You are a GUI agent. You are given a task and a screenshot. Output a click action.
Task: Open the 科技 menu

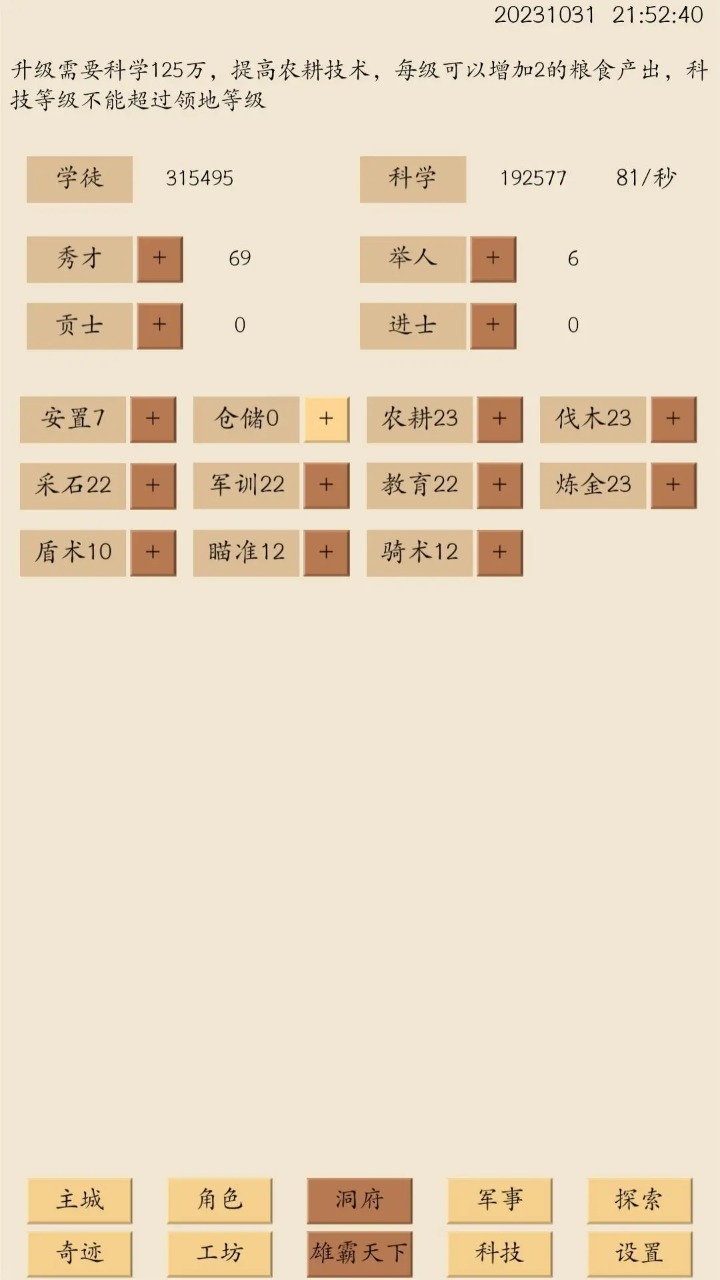point(498,1252)
